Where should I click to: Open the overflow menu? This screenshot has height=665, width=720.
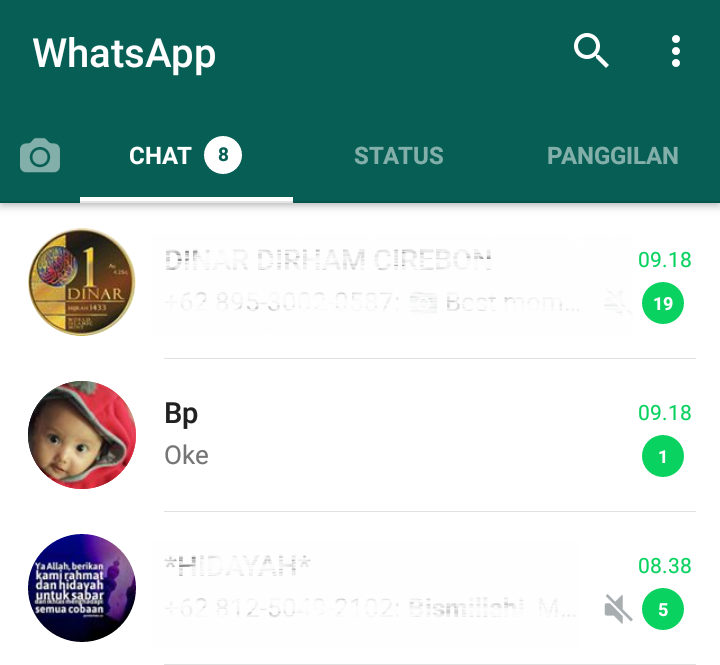676,50
